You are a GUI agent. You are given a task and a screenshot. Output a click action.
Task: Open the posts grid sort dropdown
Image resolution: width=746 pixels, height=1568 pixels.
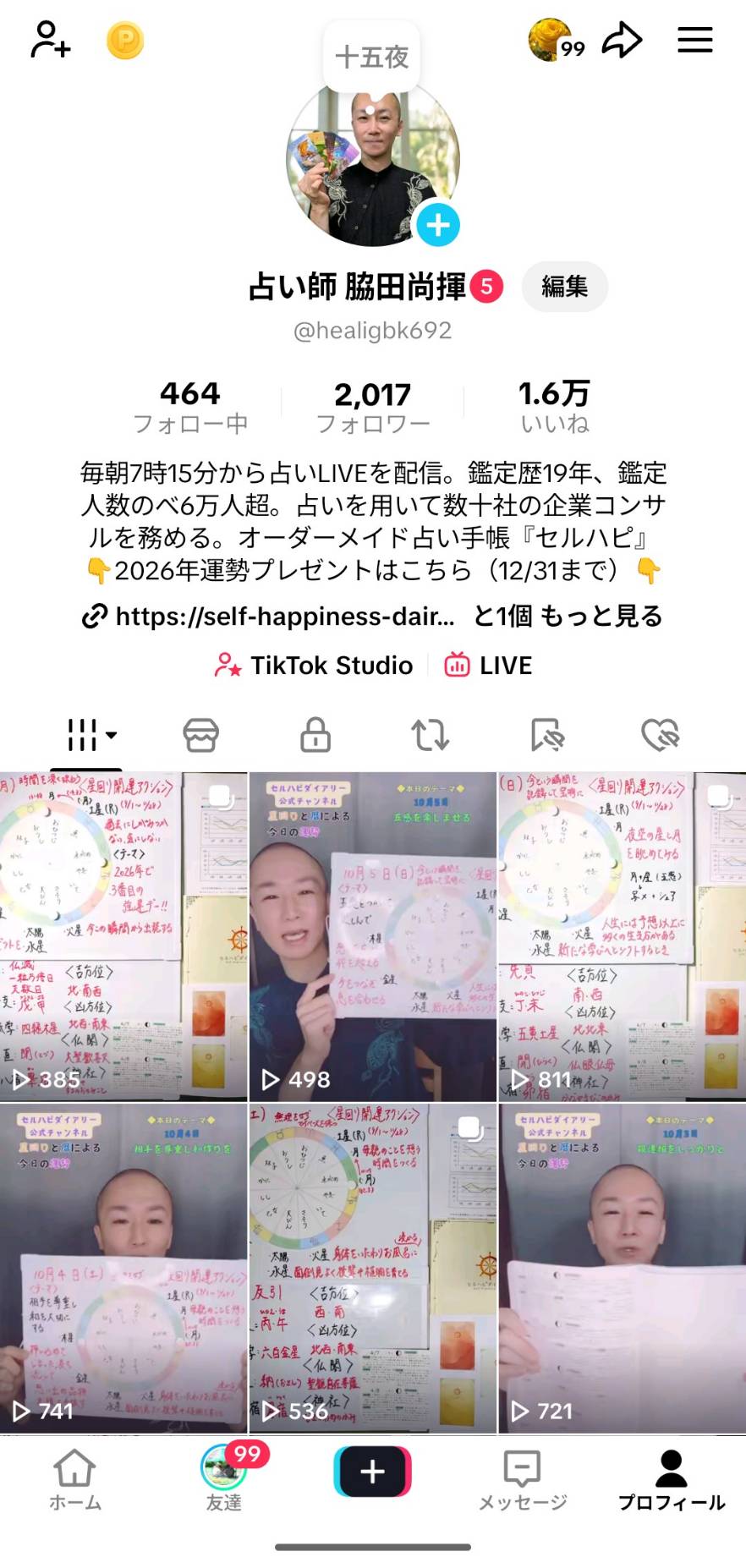(x=91, y=735)
